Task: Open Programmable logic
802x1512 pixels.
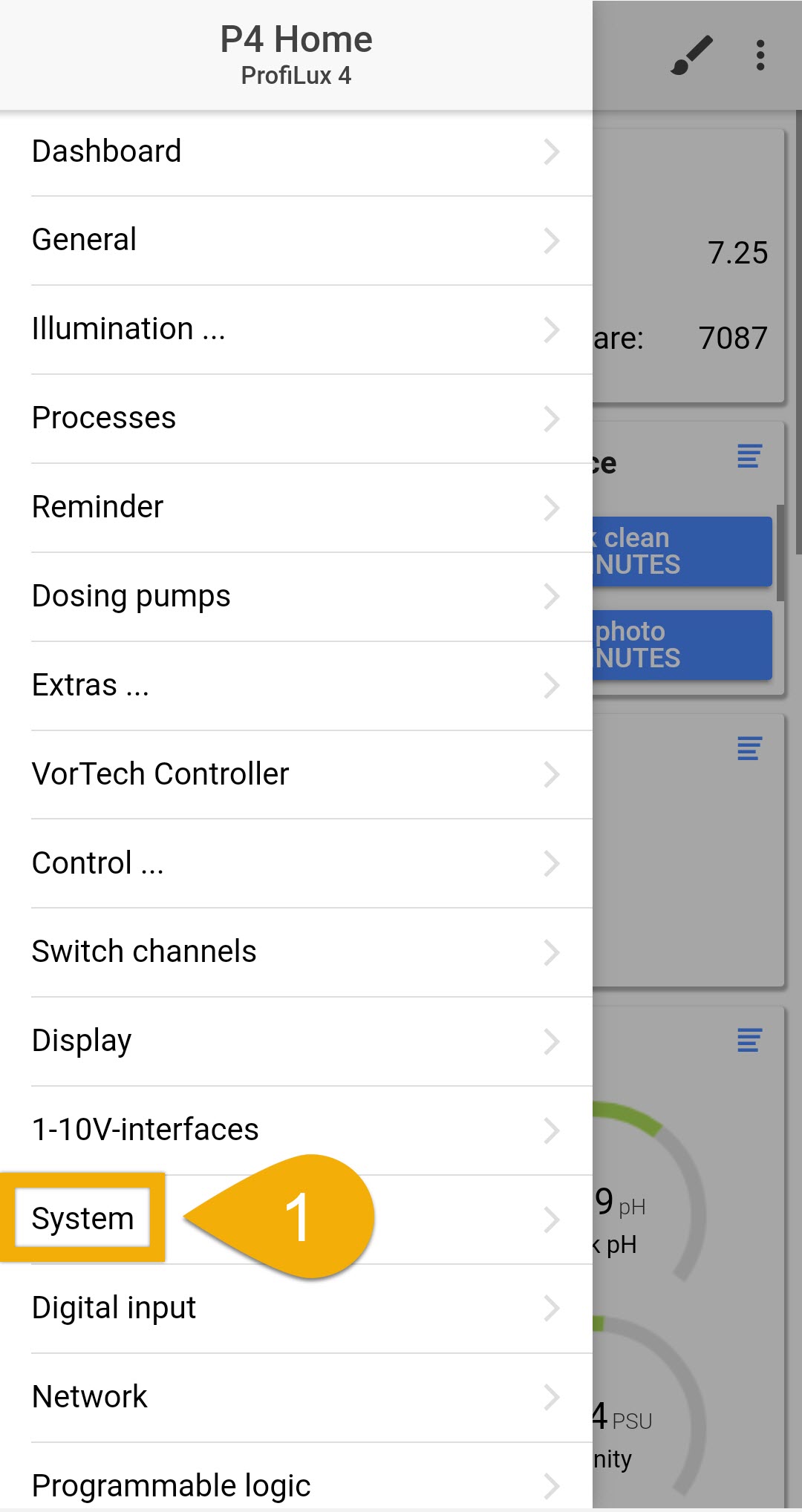Action: coord(296,1477)
